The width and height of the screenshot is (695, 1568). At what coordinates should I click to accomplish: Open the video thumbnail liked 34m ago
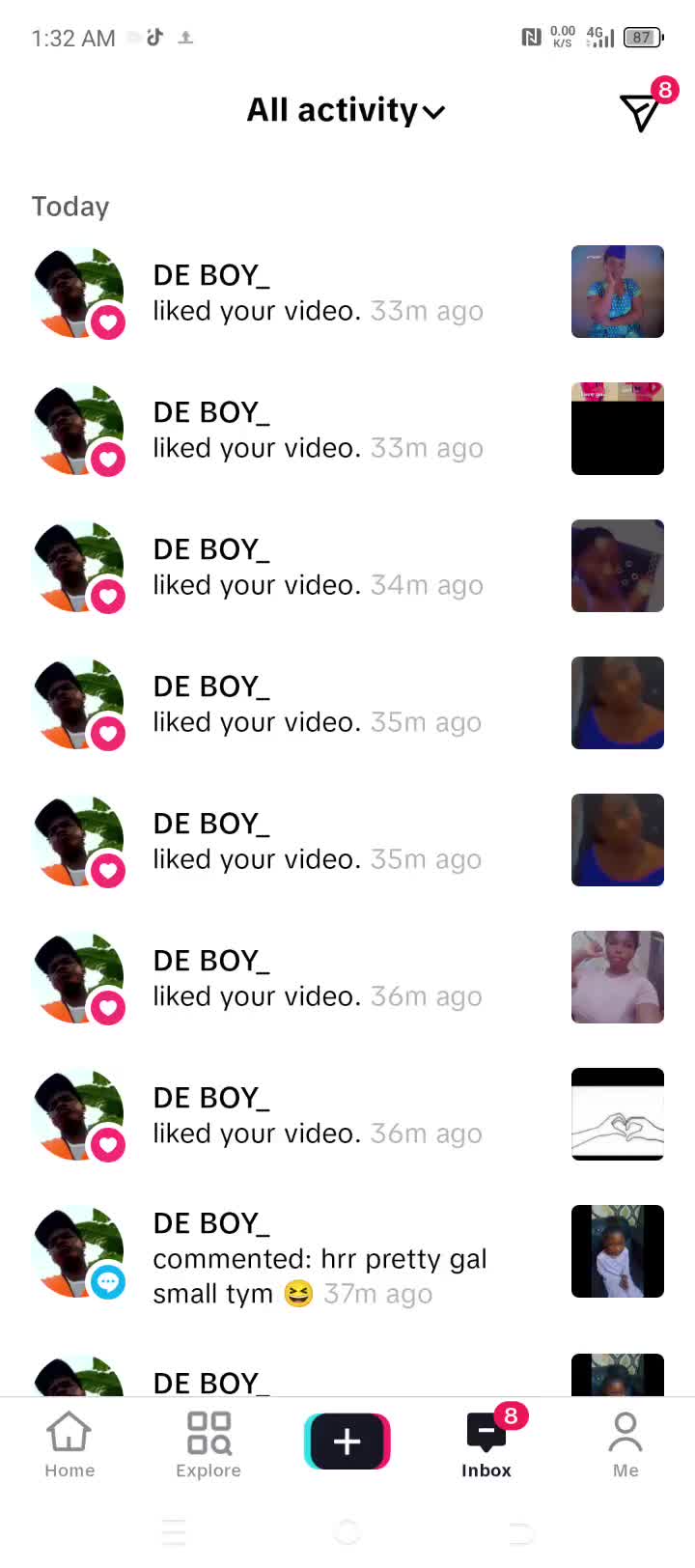(618, 566)
